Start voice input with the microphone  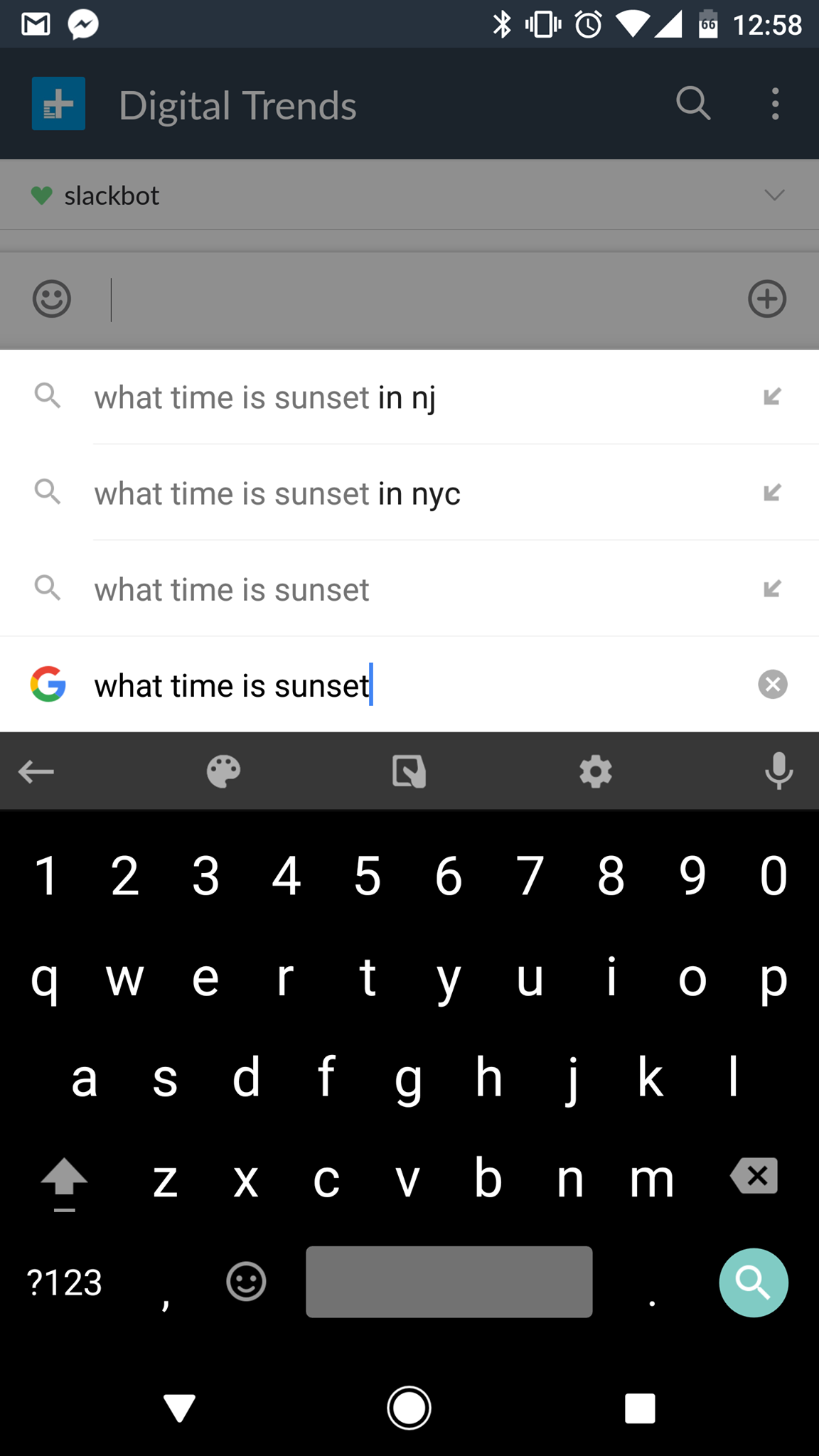pyautogui.click(x=779, y=771)
